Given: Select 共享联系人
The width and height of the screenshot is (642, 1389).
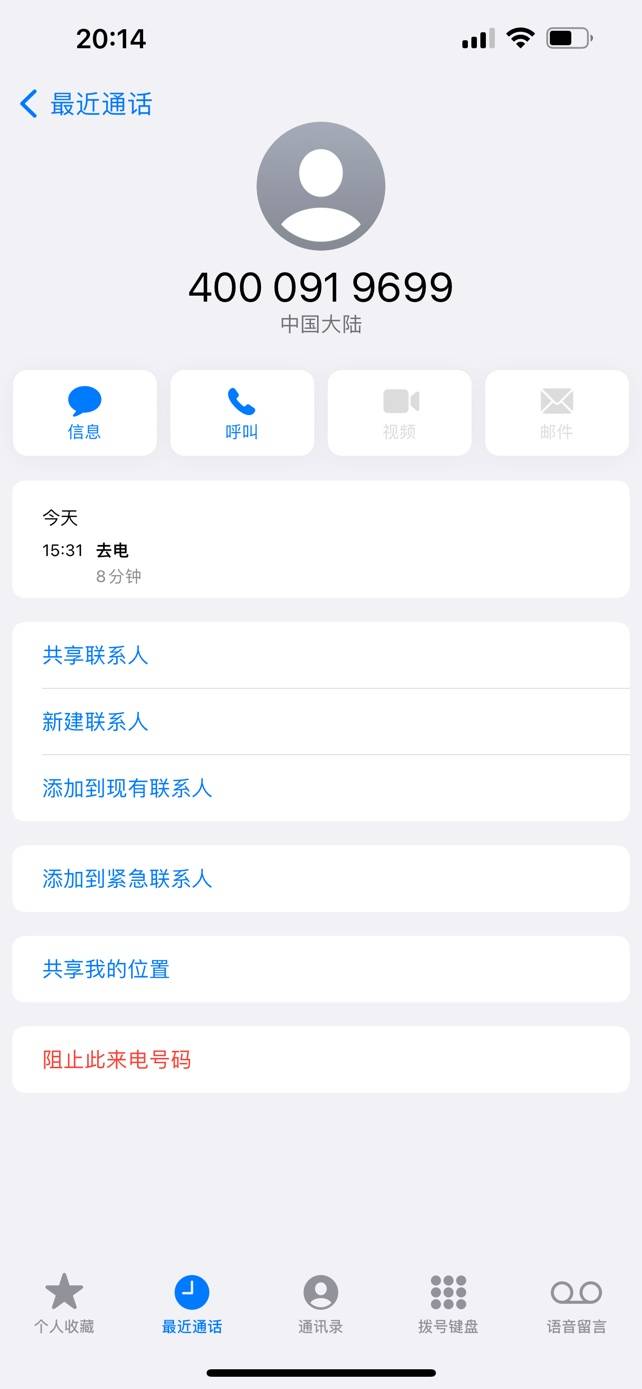Looking at the screenshot, I should click(321, 655).
